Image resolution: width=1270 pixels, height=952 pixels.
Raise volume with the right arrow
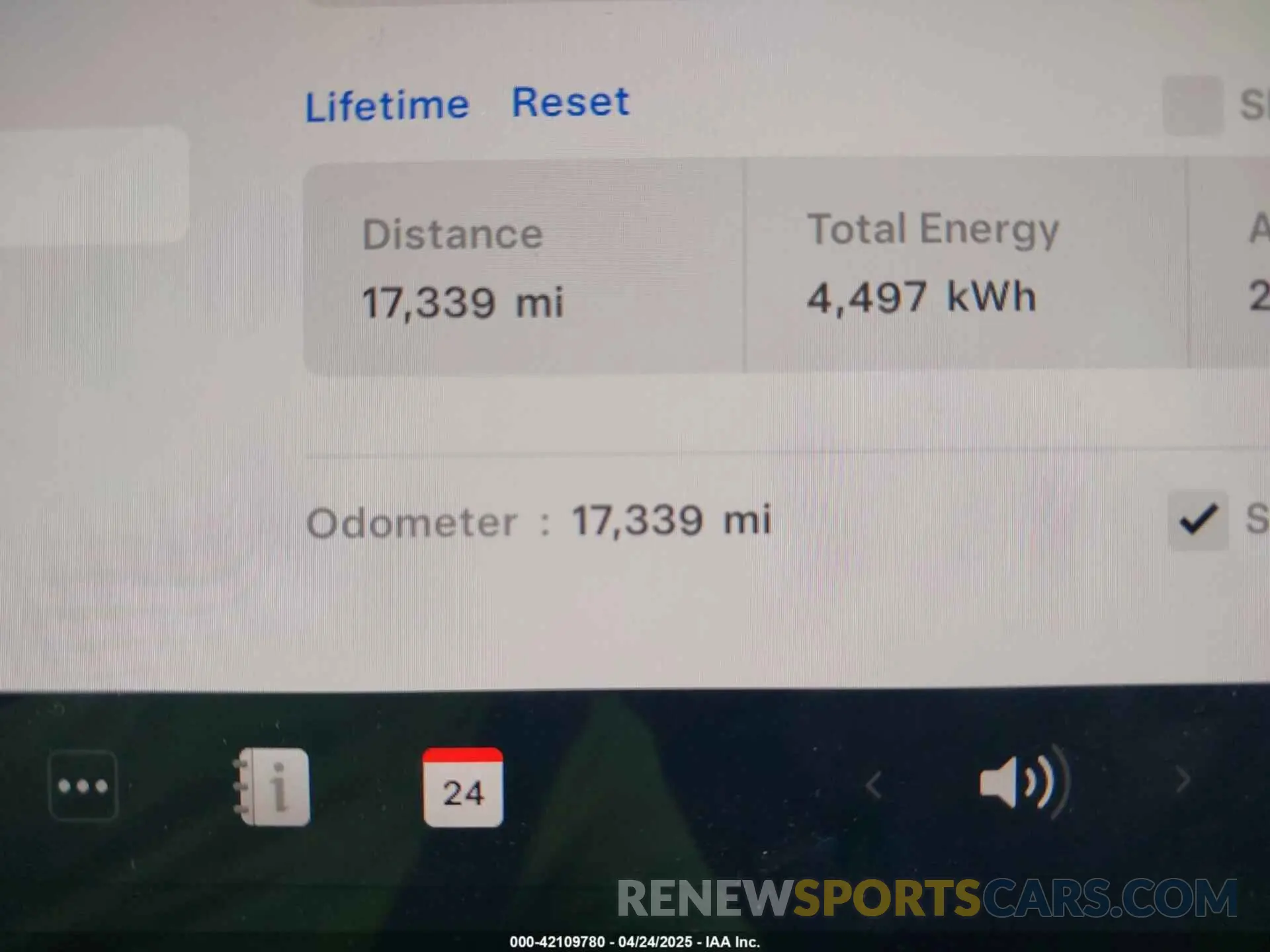[x=1182, y=780]
